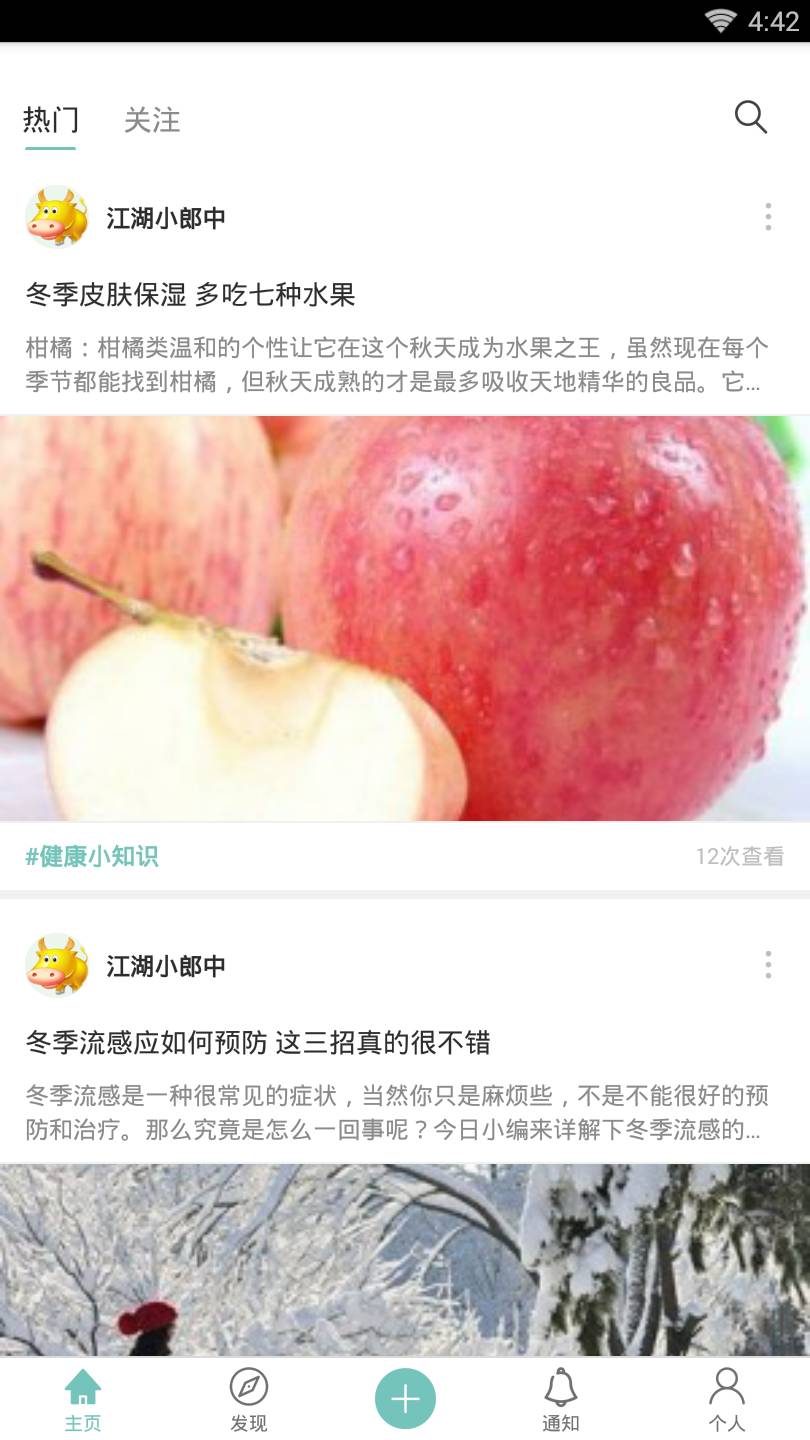Open the article 冬季皮肤保湿 多吃七种水果
Viewport: 810px width, 1440px height.
tap(190, 295)
